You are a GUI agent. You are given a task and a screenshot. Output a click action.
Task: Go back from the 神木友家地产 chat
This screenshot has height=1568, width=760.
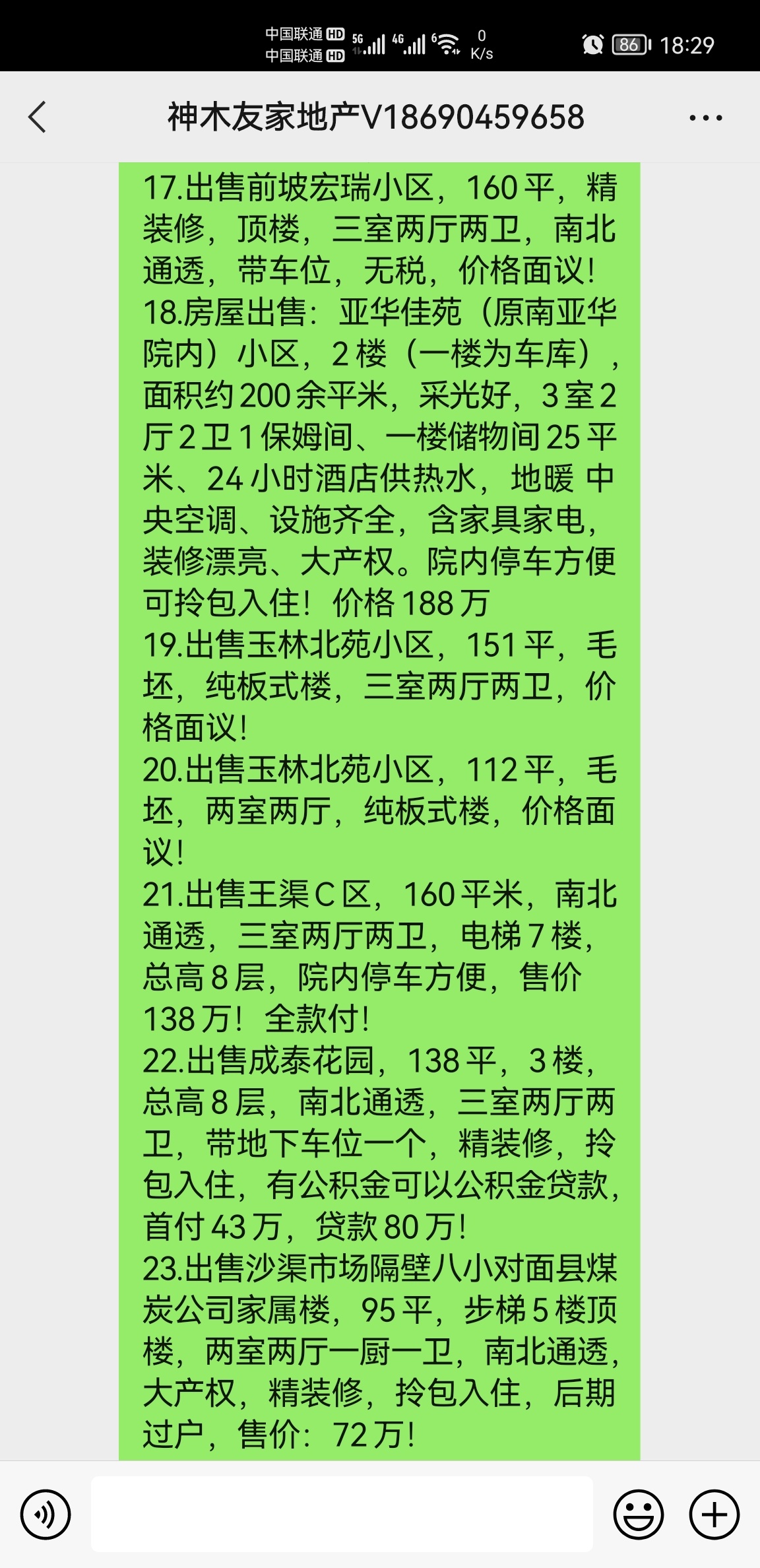point(38,117)
